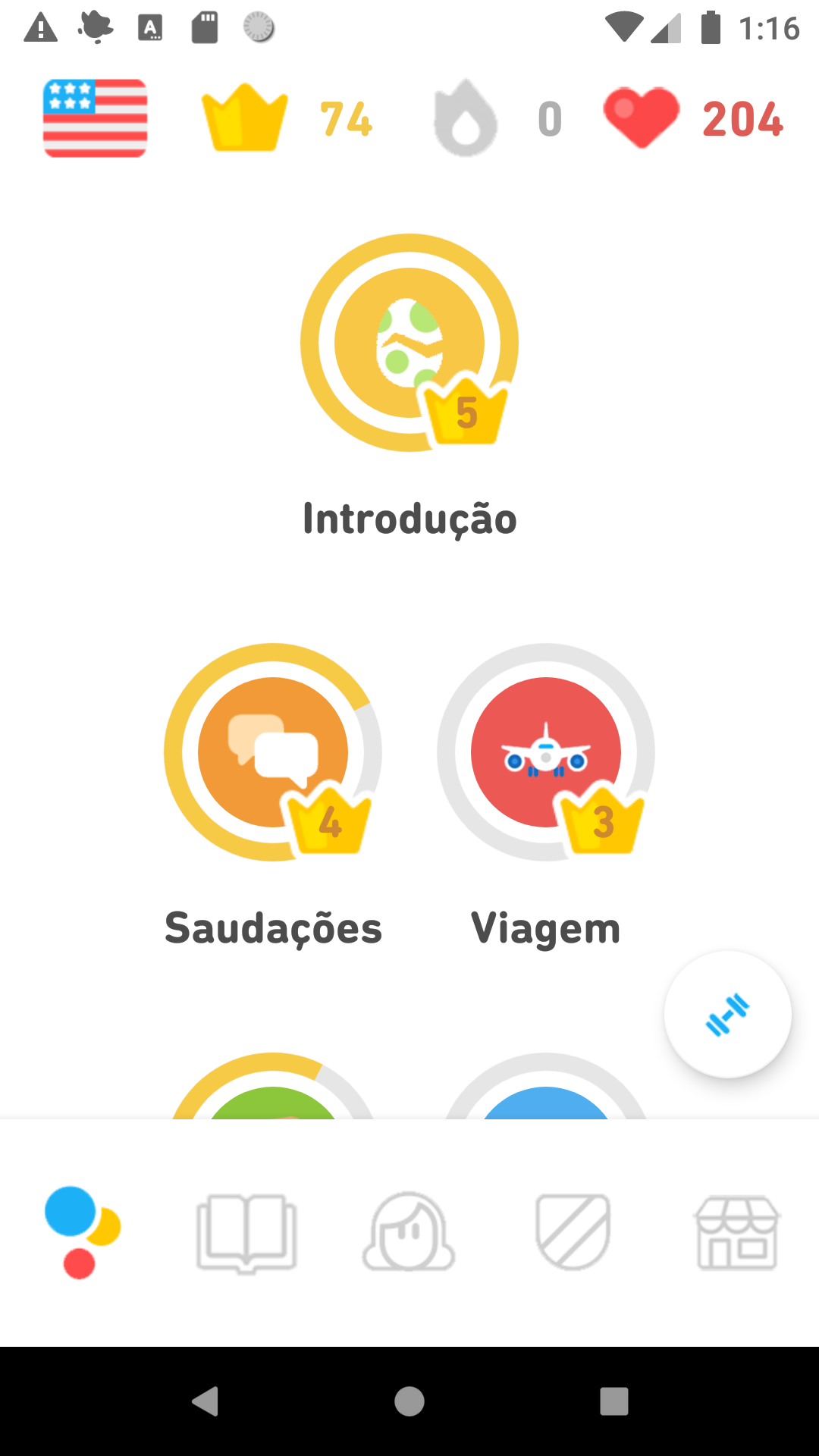Start the Introdução skill
The height and width of the screenshot is (1456, 819).
[x=409, y=343]
